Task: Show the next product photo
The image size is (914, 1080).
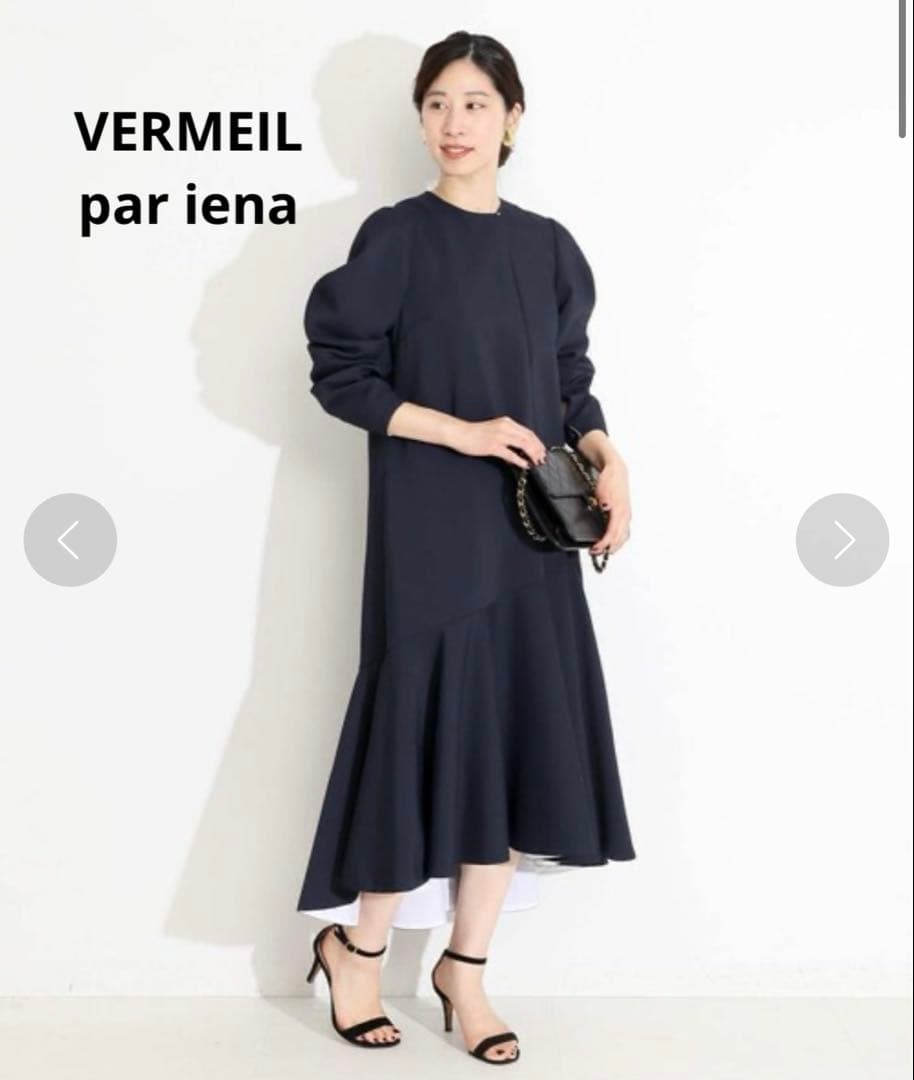Action: coord(842,540)
